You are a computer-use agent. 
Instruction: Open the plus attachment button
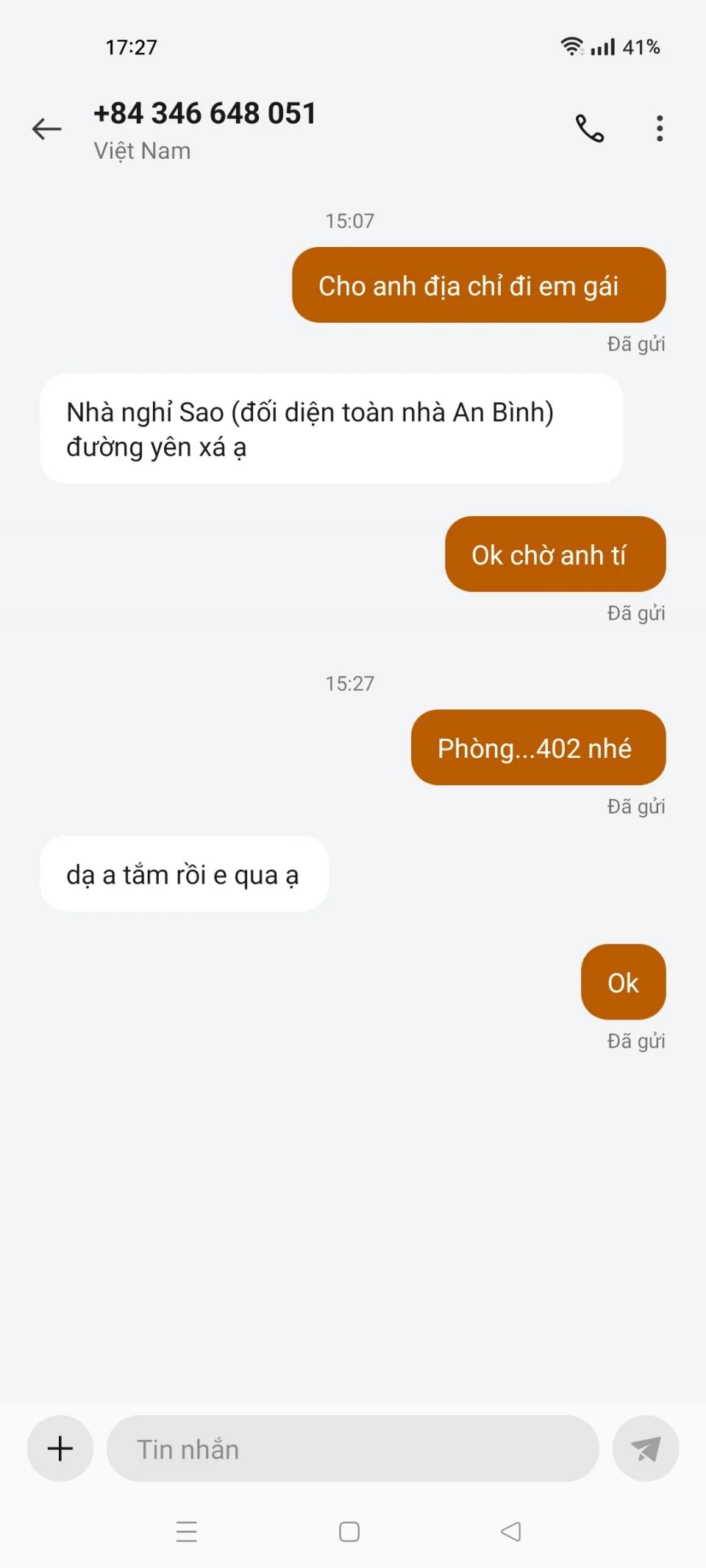(60, 1448)
